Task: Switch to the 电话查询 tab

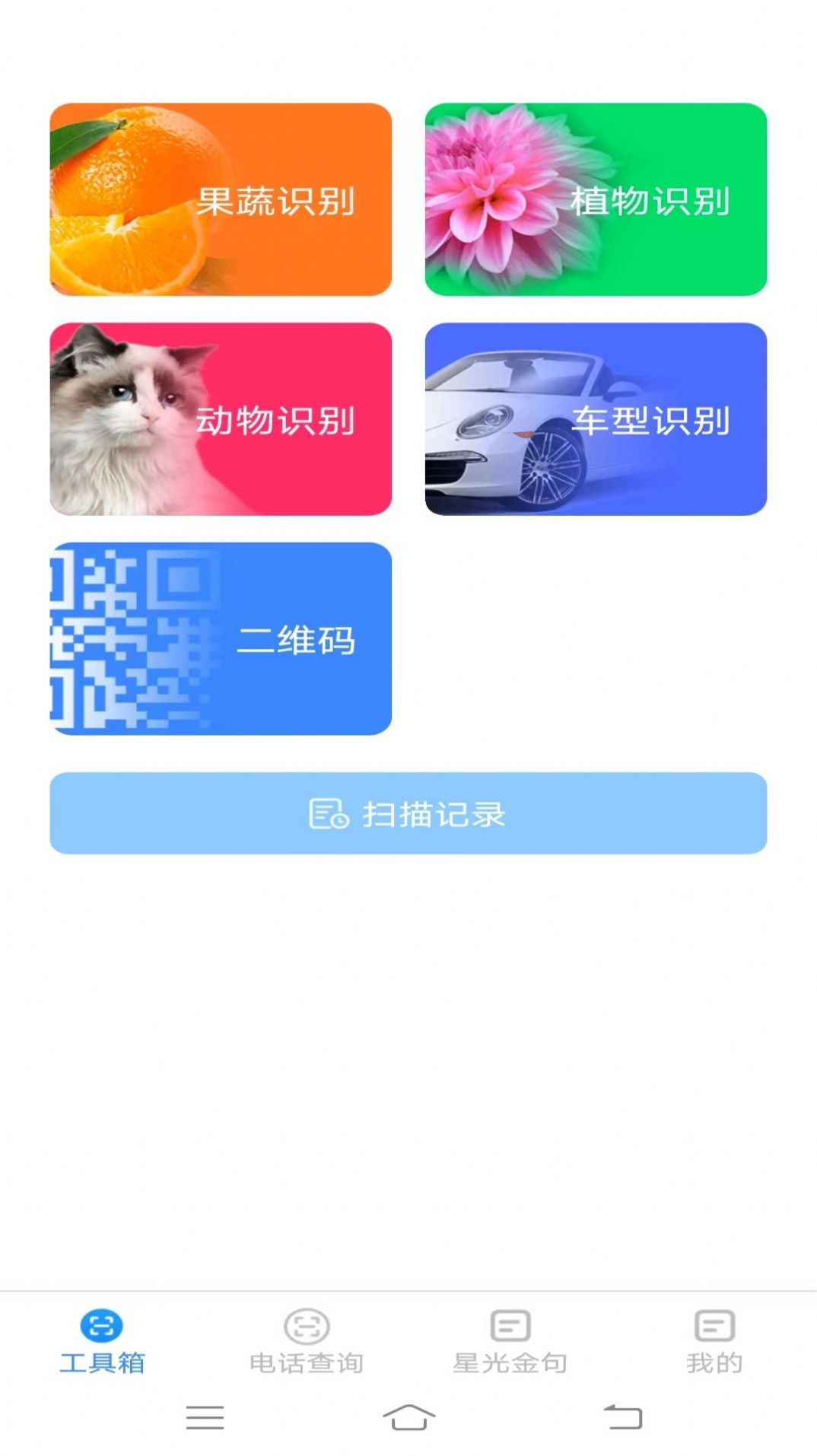Action: coord(307,1342)
